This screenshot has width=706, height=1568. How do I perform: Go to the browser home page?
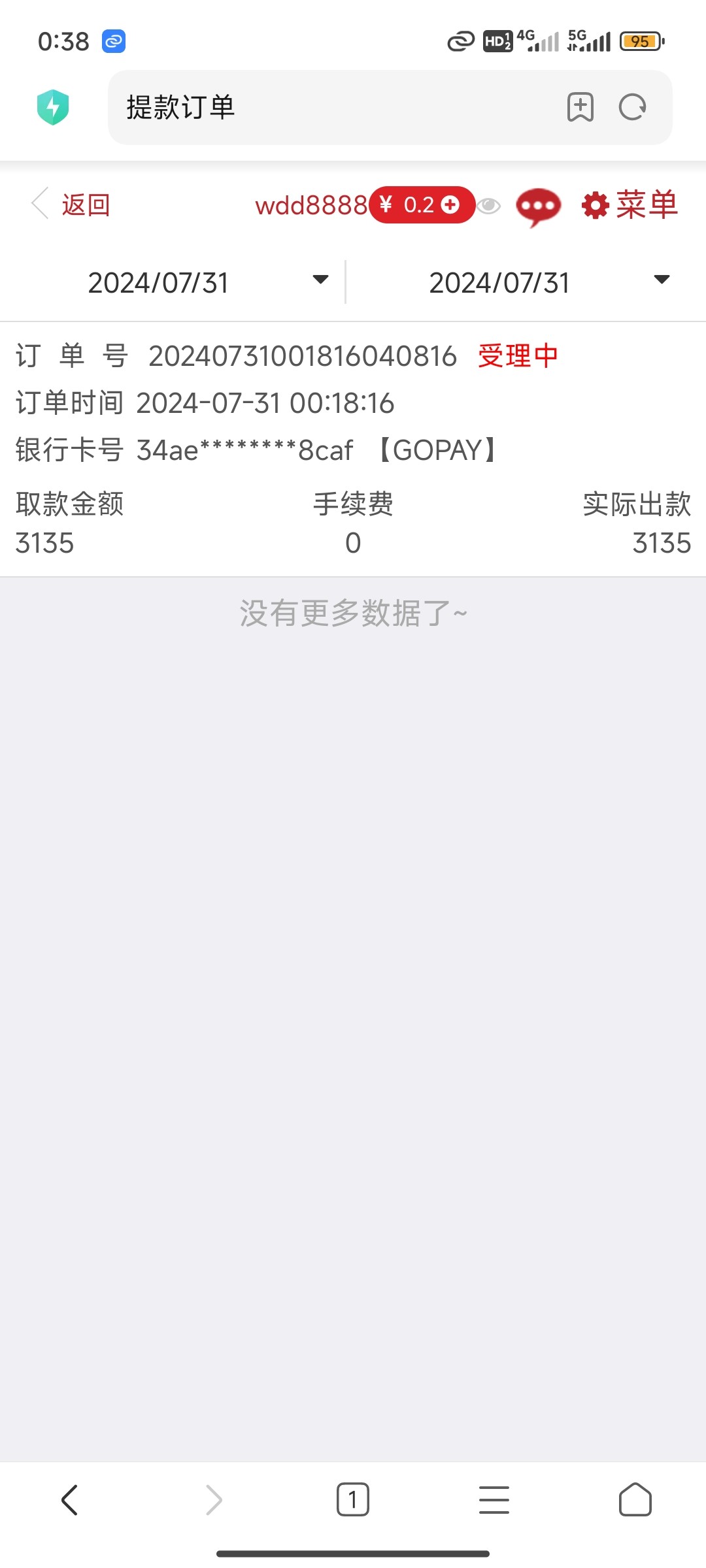pos(635,1499)
